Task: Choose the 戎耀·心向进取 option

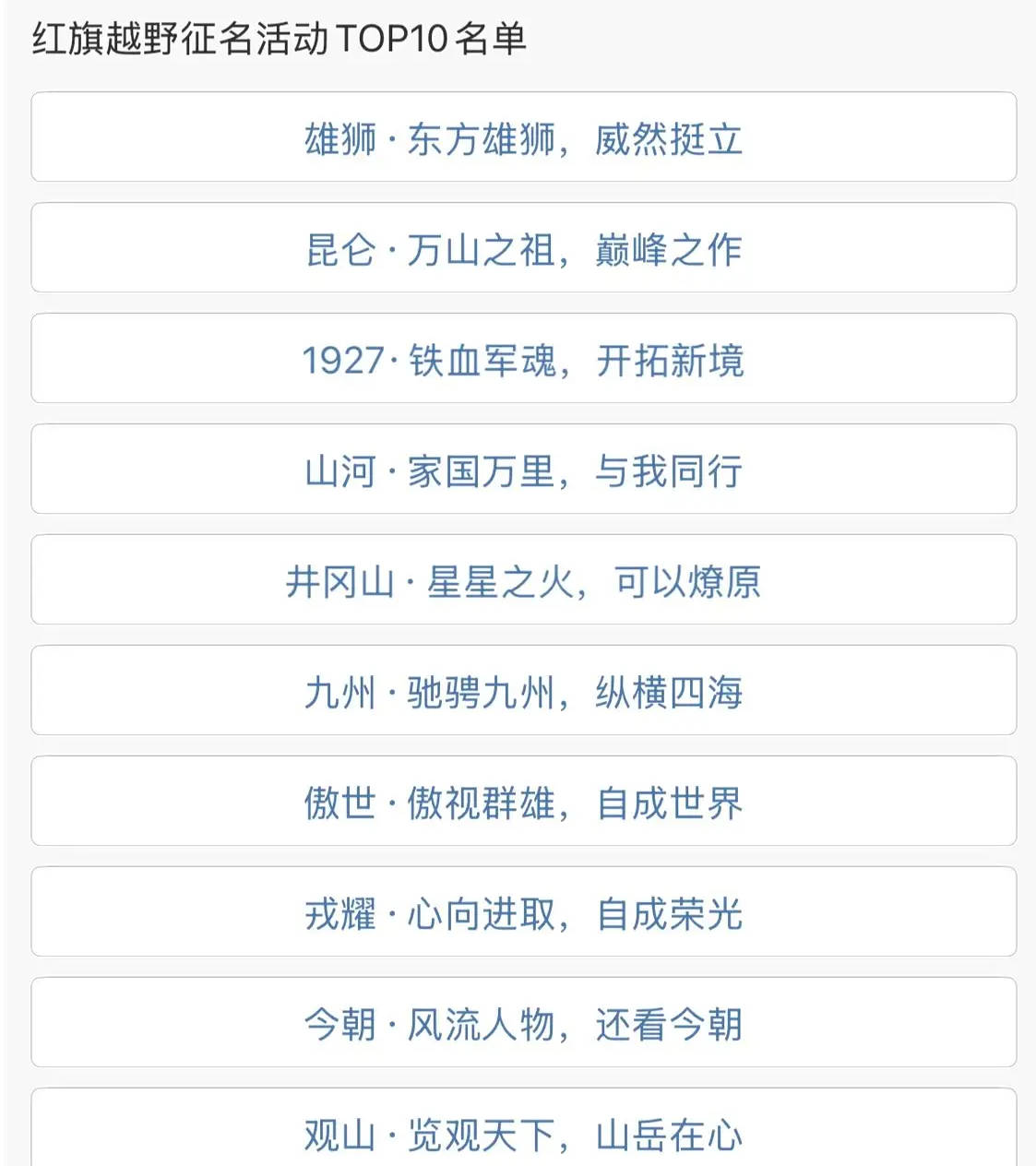Action: [x=523, y=913]
